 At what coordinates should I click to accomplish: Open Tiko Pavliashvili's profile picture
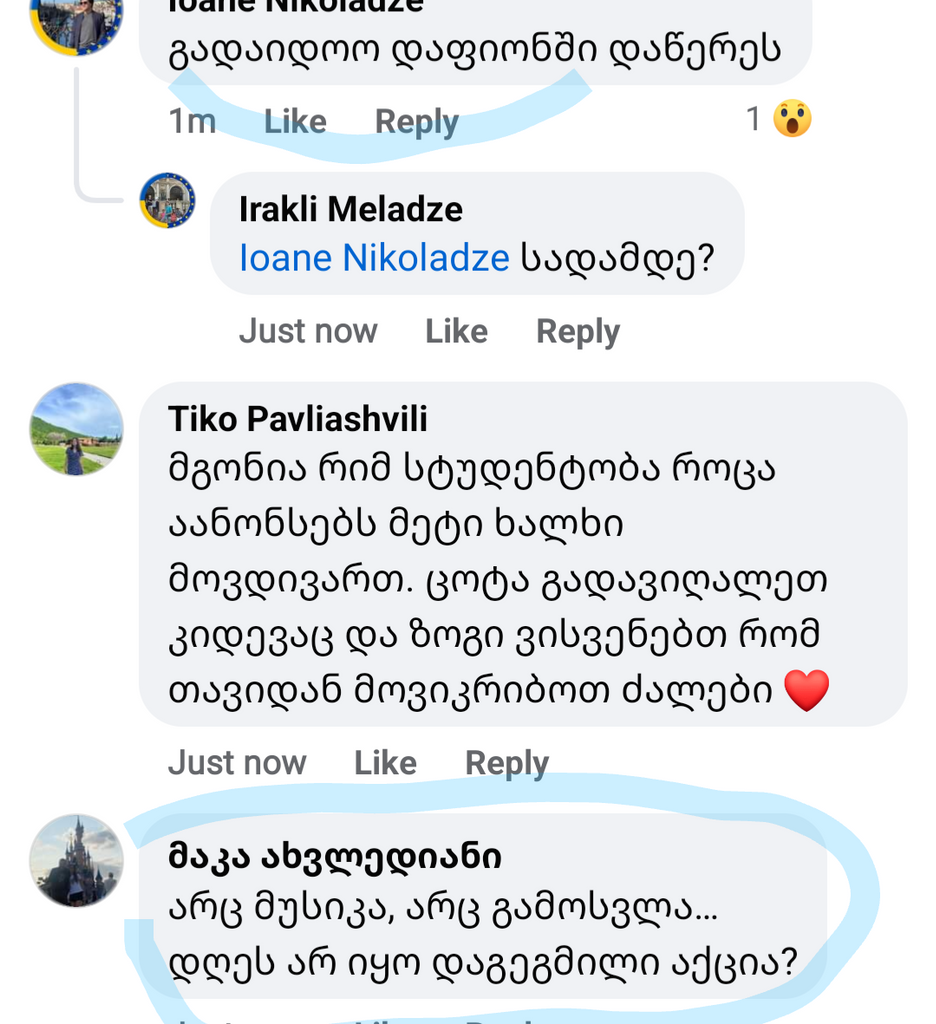tap(76, 429)
